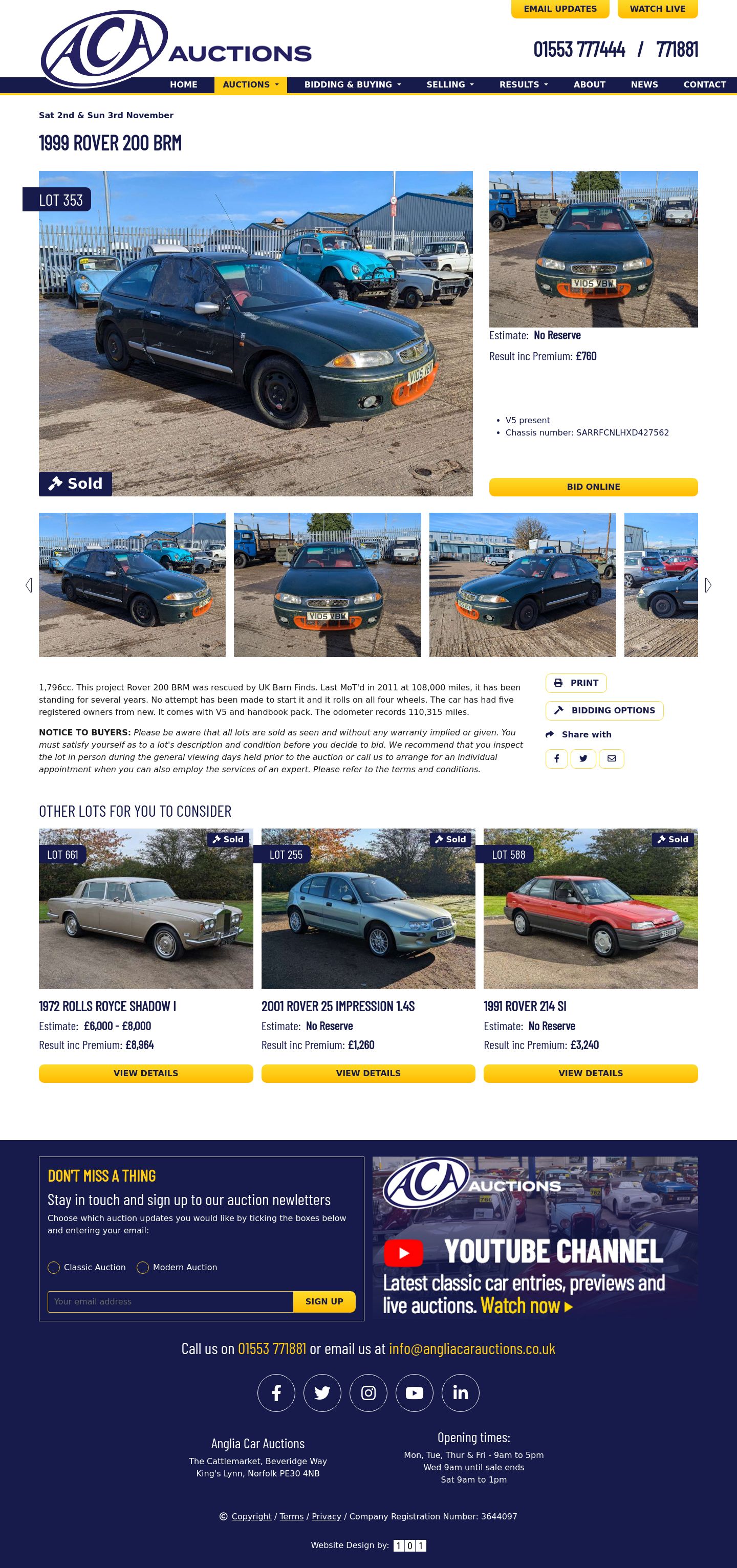Viewport: 737px width, 1568px height.
Task: Expand the Bidding & Buying menu
Action: click(x=352, y=84)
